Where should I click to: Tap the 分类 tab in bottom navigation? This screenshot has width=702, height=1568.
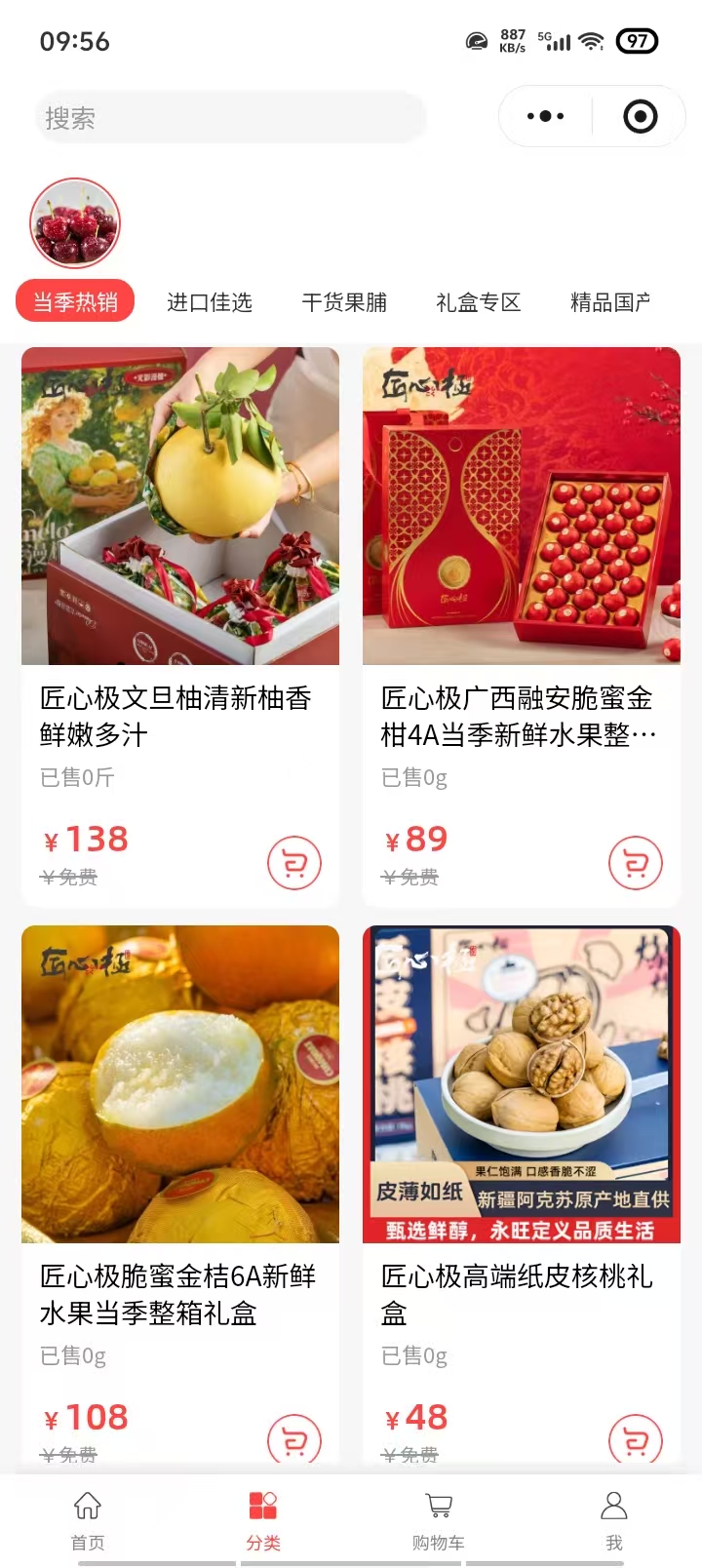pyautogui.click(x=263, y=1519)
